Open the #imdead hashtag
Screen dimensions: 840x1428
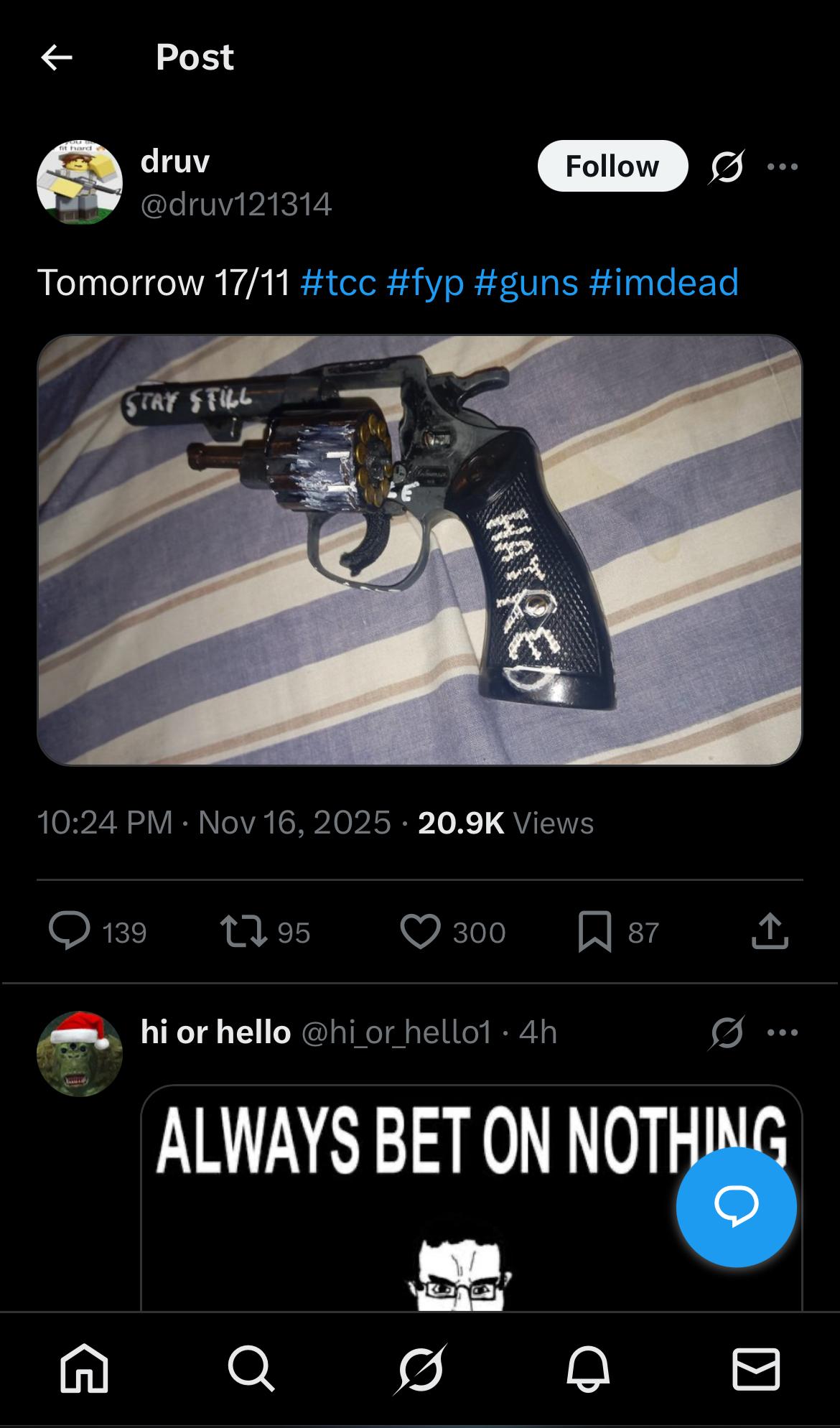tap(663, 281)
